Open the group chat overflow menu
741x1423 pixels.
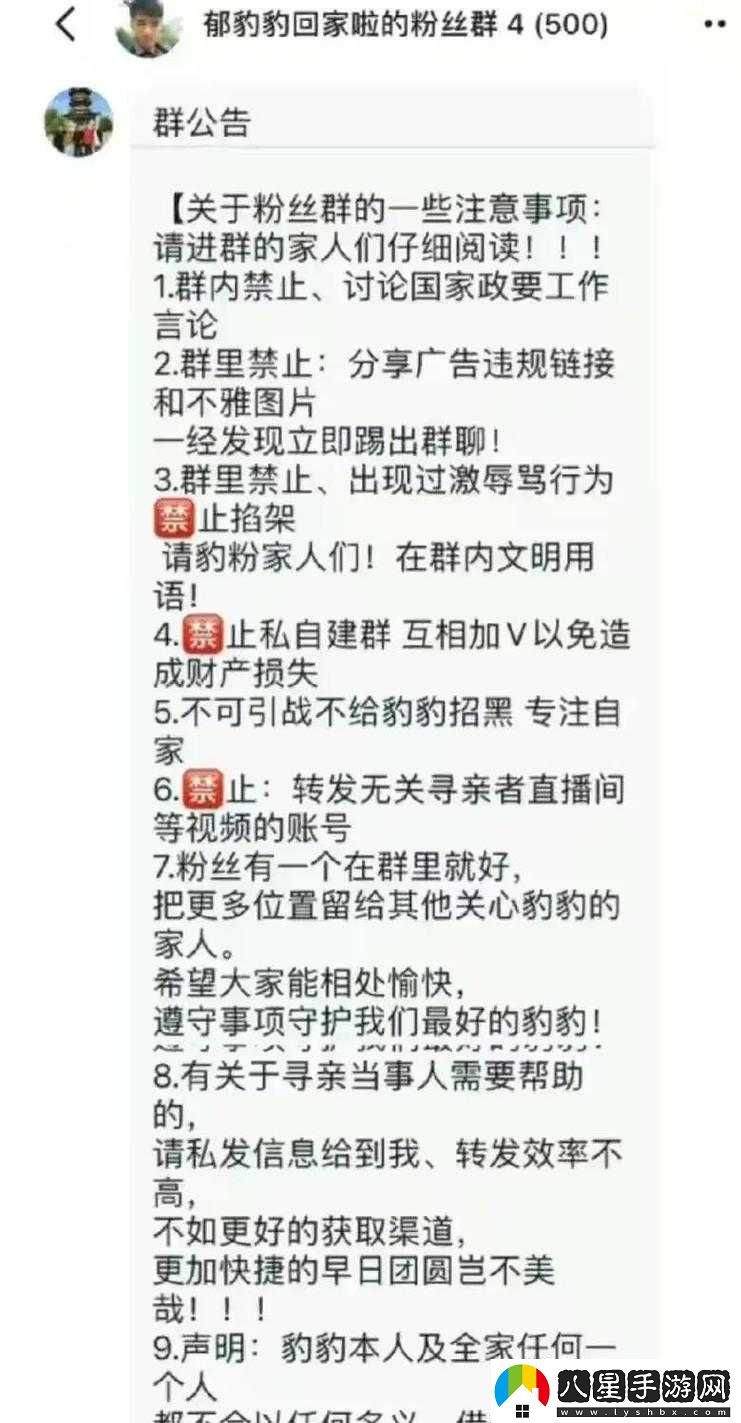click(x=714, y=24)
